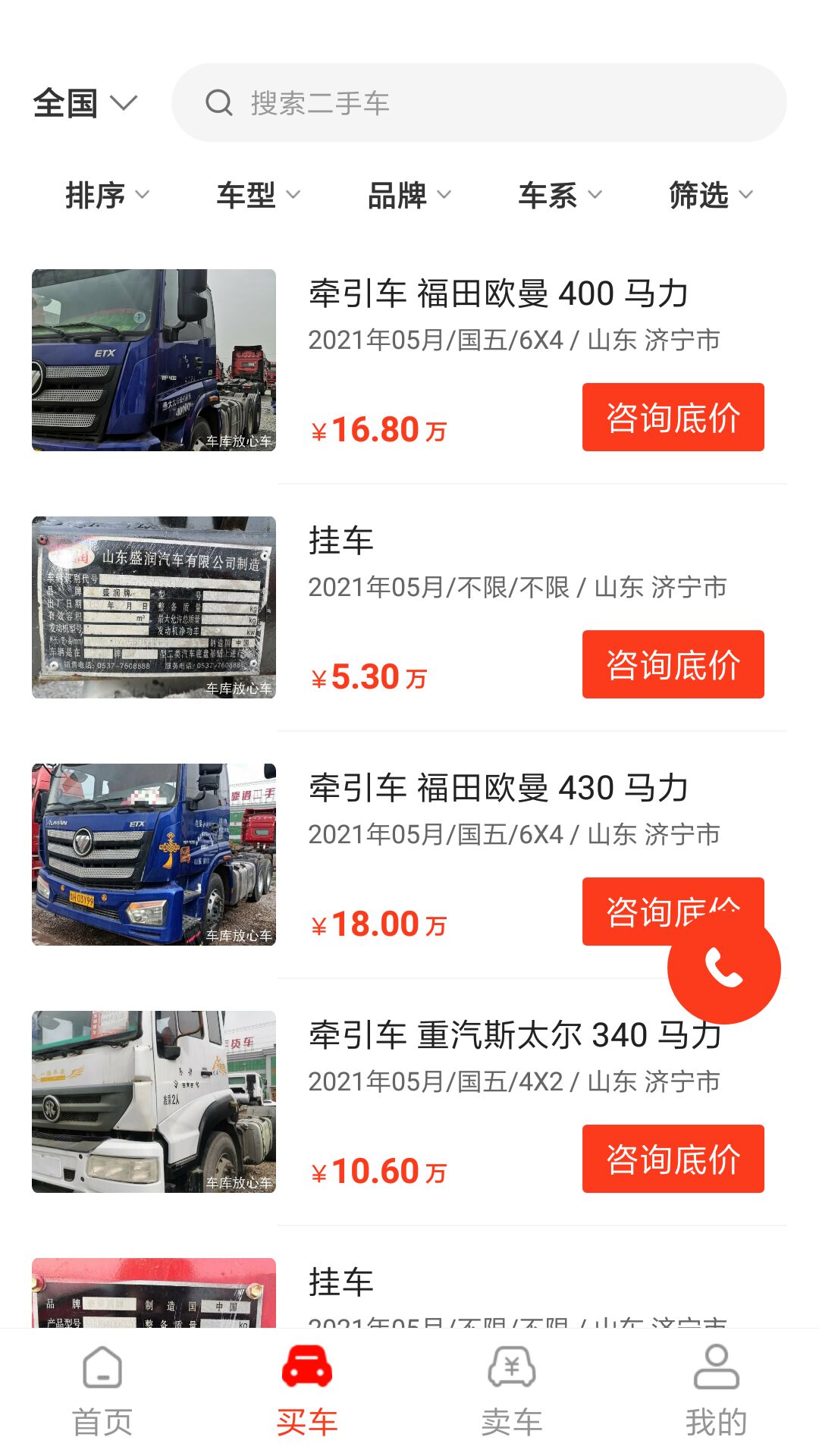Ask lowest price for 福田欧曼 400 马力
Image resolution: width=819 pixels, height=1456 pixels.
click(x=673, y=417)
